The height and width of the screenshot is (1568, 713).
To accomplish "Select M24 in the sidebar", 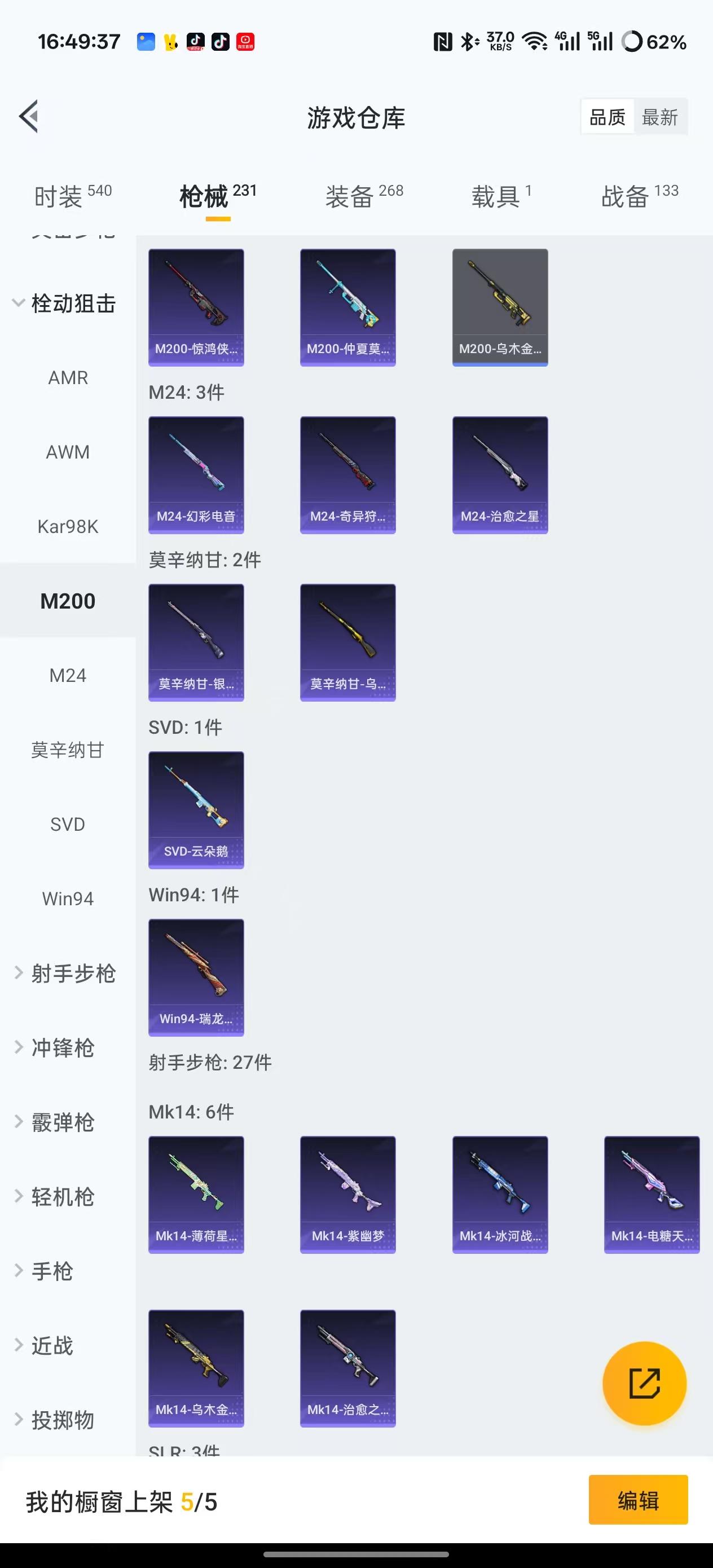I will click(68, 675).
